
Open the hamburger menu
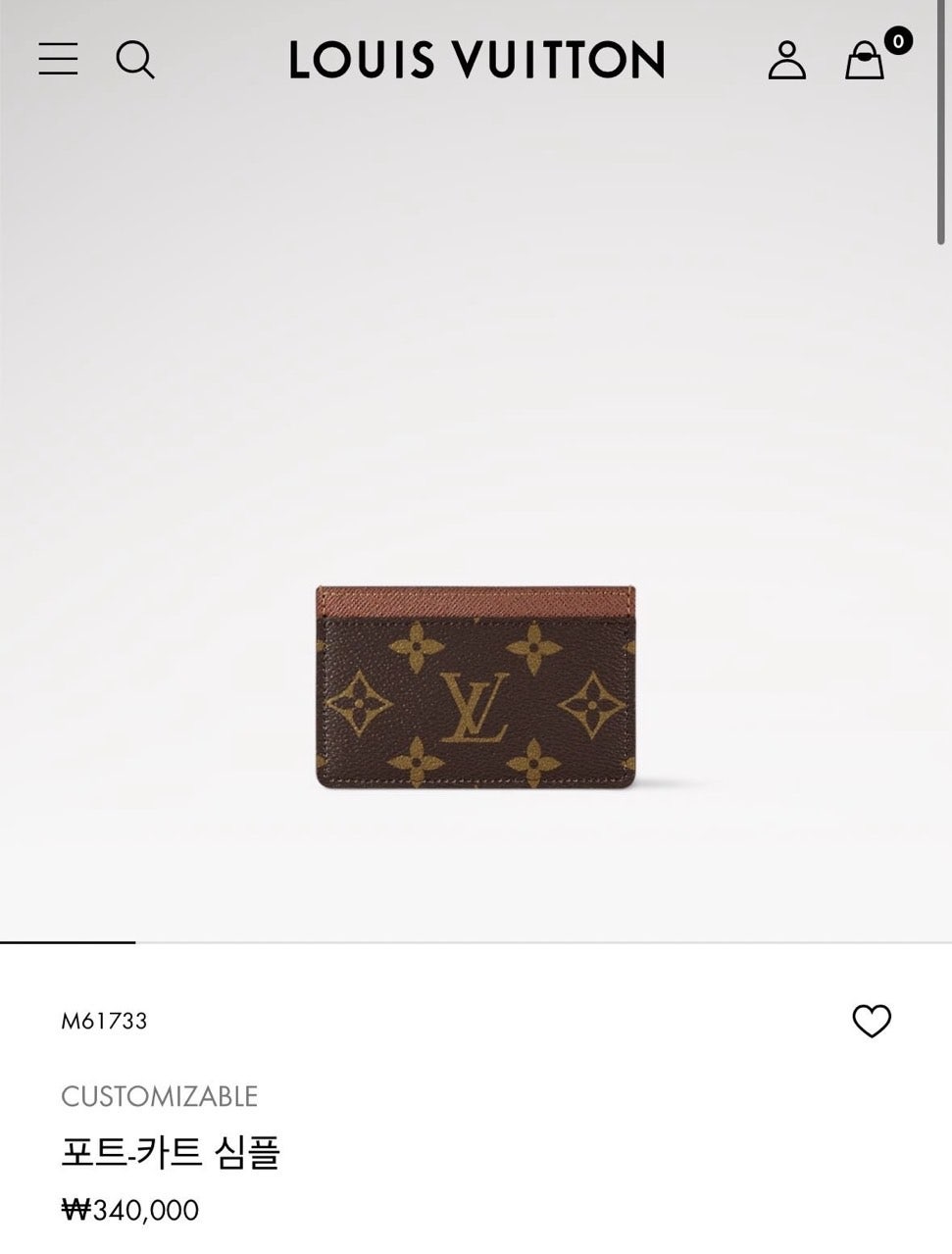pyautogui.click(x=58, y=60)
